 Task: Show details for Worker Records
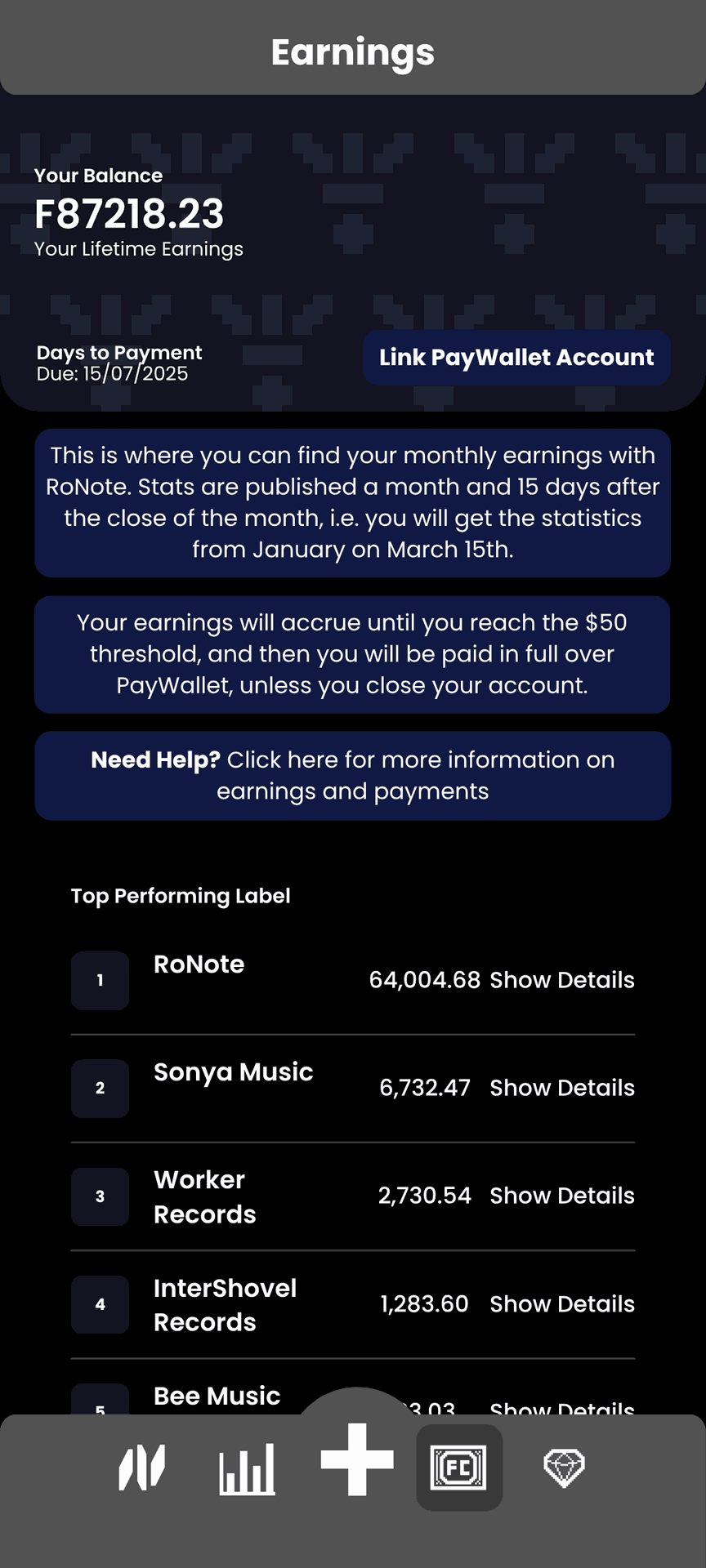tap(562, 1196)
